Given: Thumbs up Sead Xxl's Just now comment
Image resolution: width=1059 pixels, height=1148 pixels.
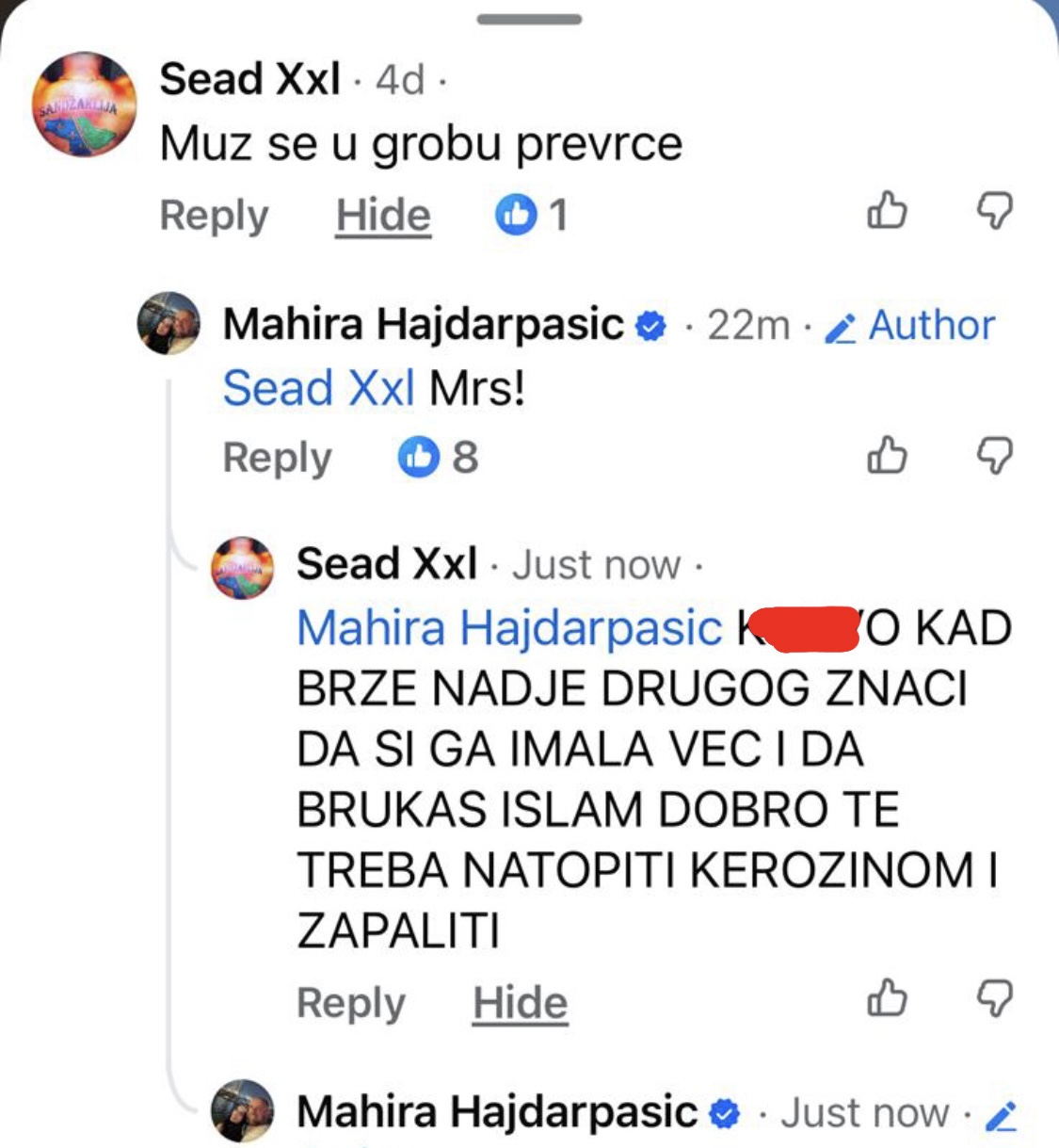Looking at the screenshot, I should point(887,998).
